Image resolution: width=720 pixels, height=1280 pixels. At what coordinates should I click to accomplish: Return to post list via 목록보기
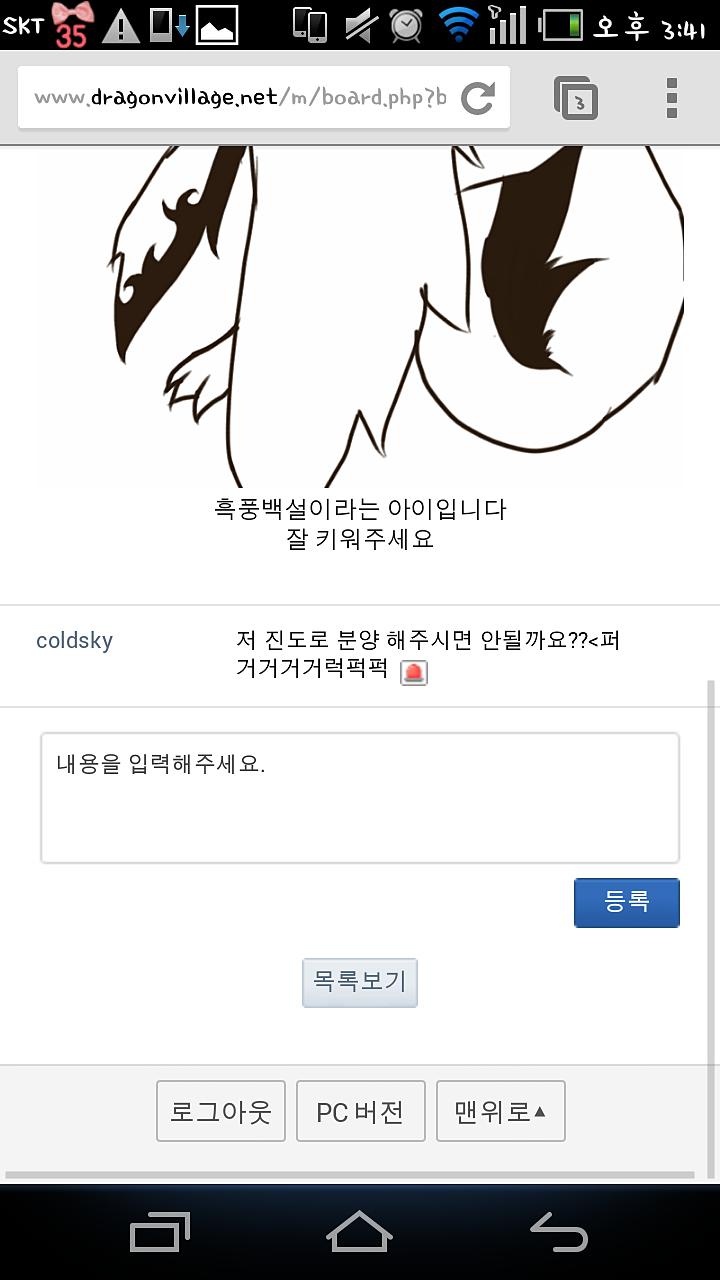360,982
